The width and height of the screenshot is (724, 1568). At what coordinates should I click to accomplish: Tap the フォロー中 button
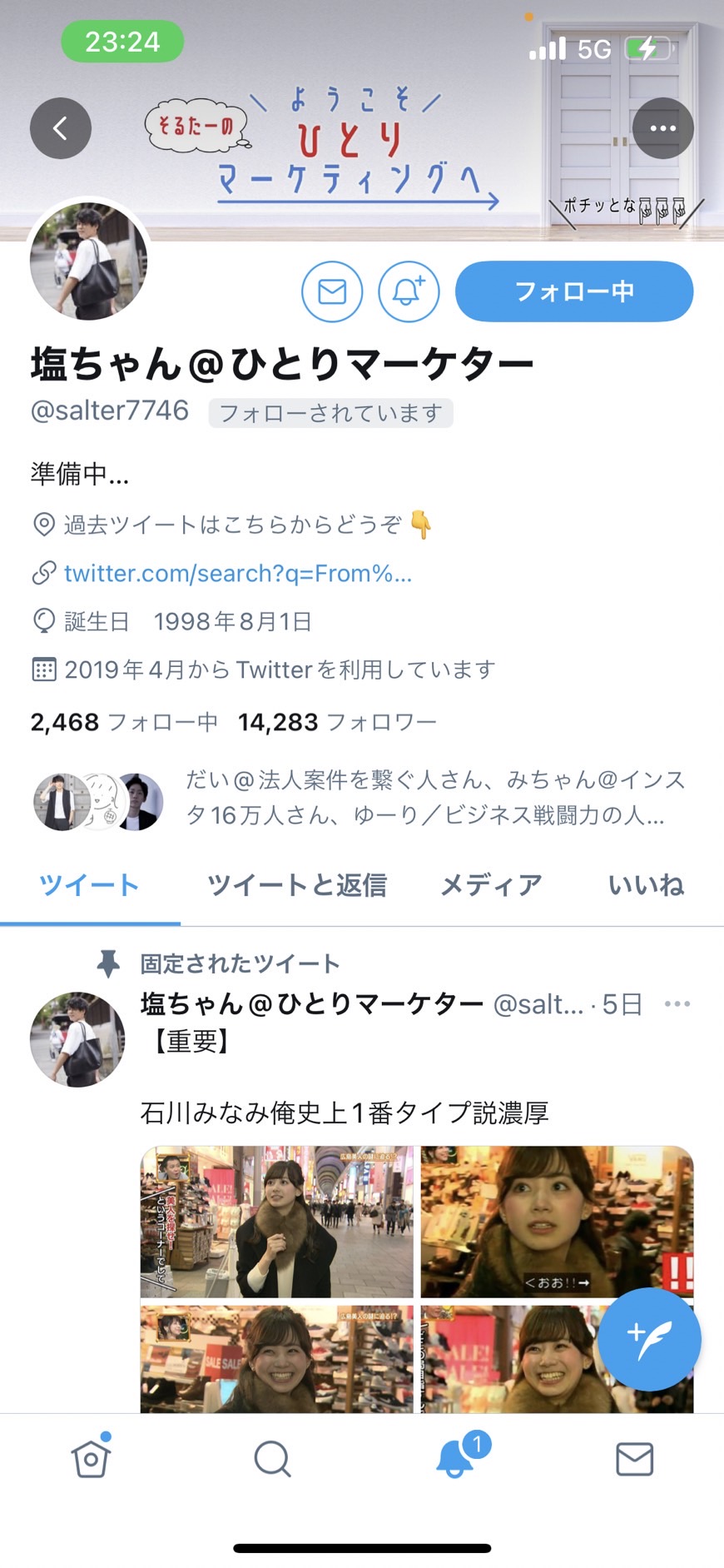pyautogui.click(x=574, y=291)
